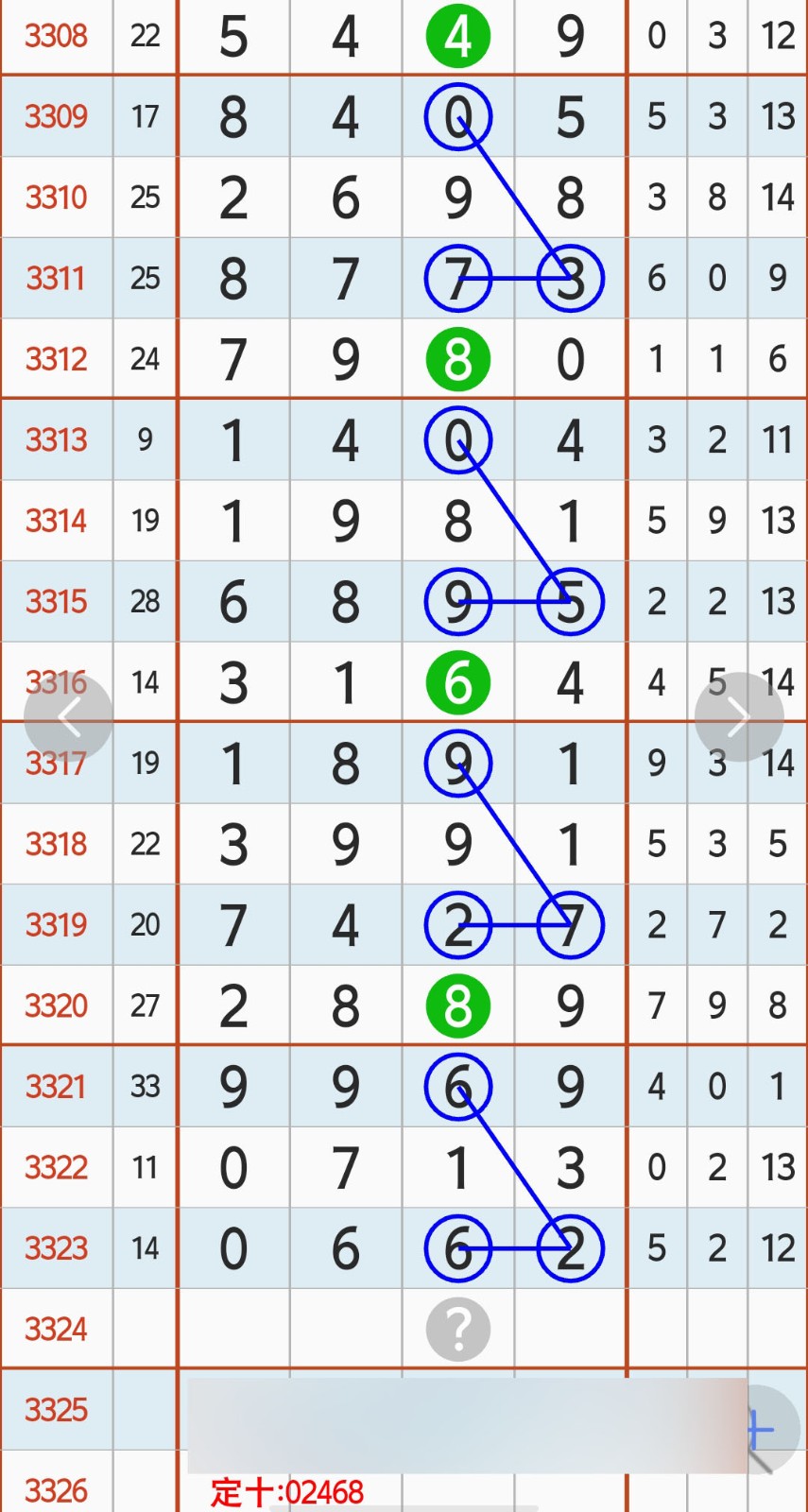Open the 定十:02468 prediction link
The image size is (808, 1512).
(x=286, y=1491)
